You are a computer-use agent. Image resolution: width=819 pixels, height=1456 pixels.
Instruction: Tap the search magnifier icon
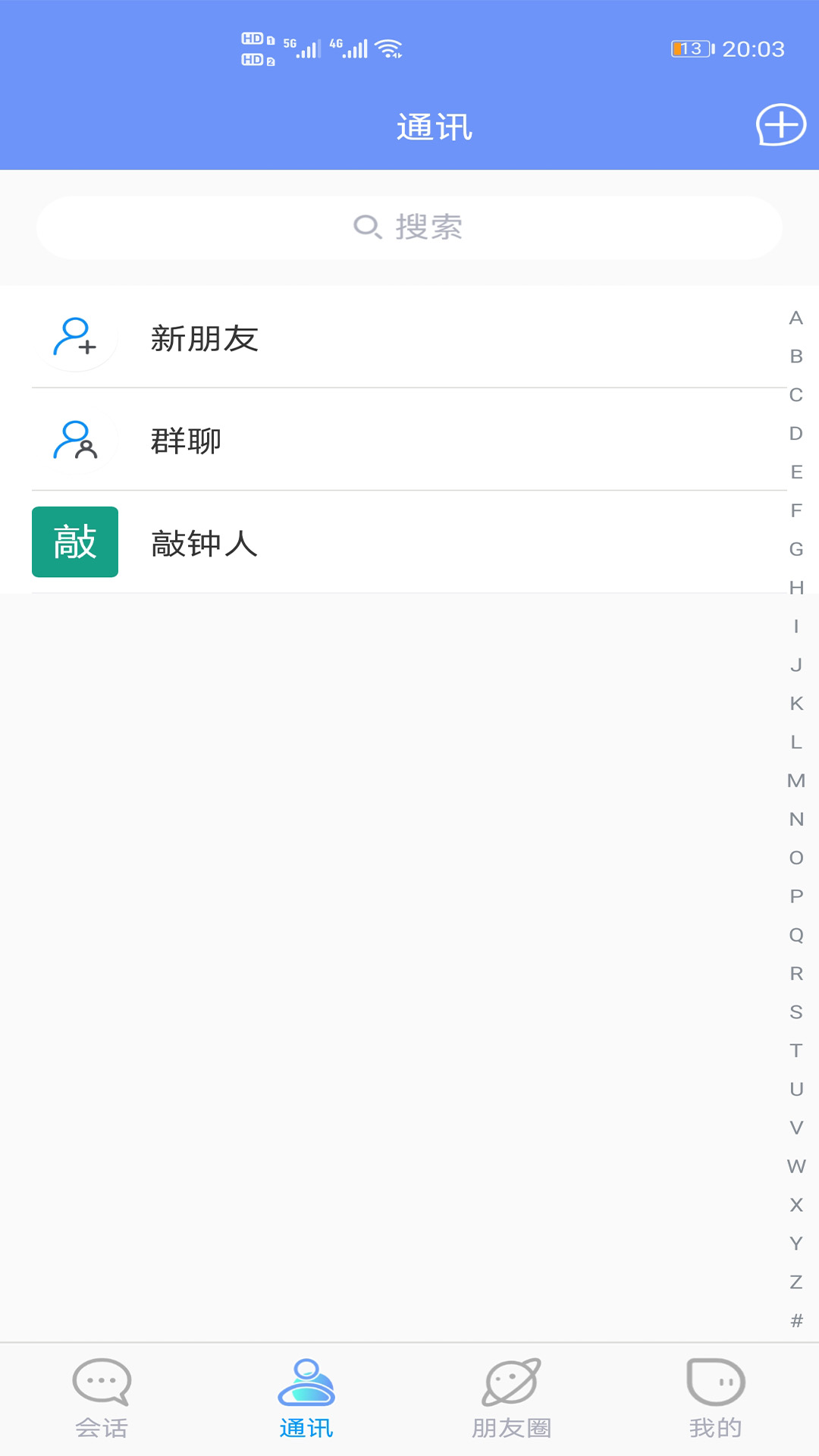[368, 227]
